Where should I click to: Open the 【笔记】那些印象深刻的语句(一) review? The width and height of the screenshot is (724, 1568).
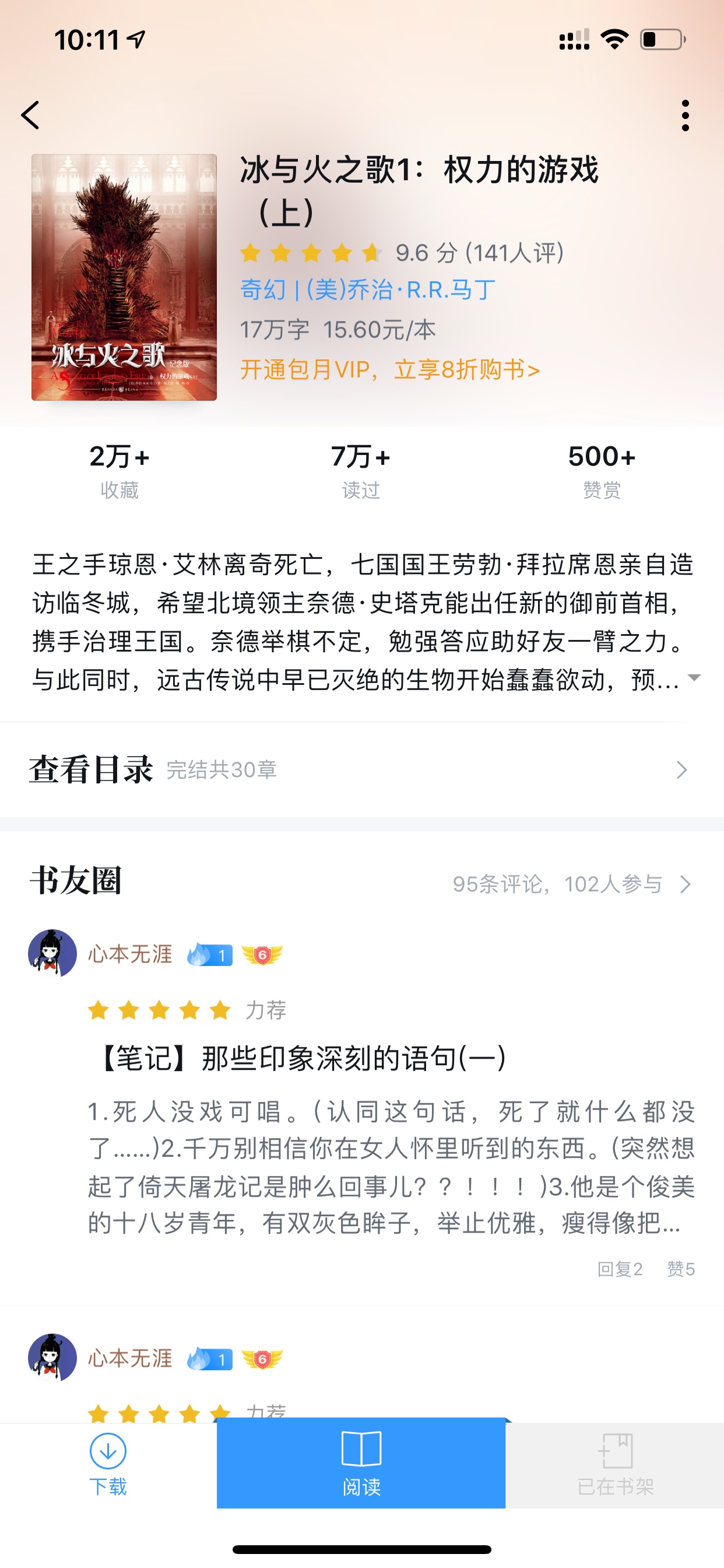point(301,1058)
